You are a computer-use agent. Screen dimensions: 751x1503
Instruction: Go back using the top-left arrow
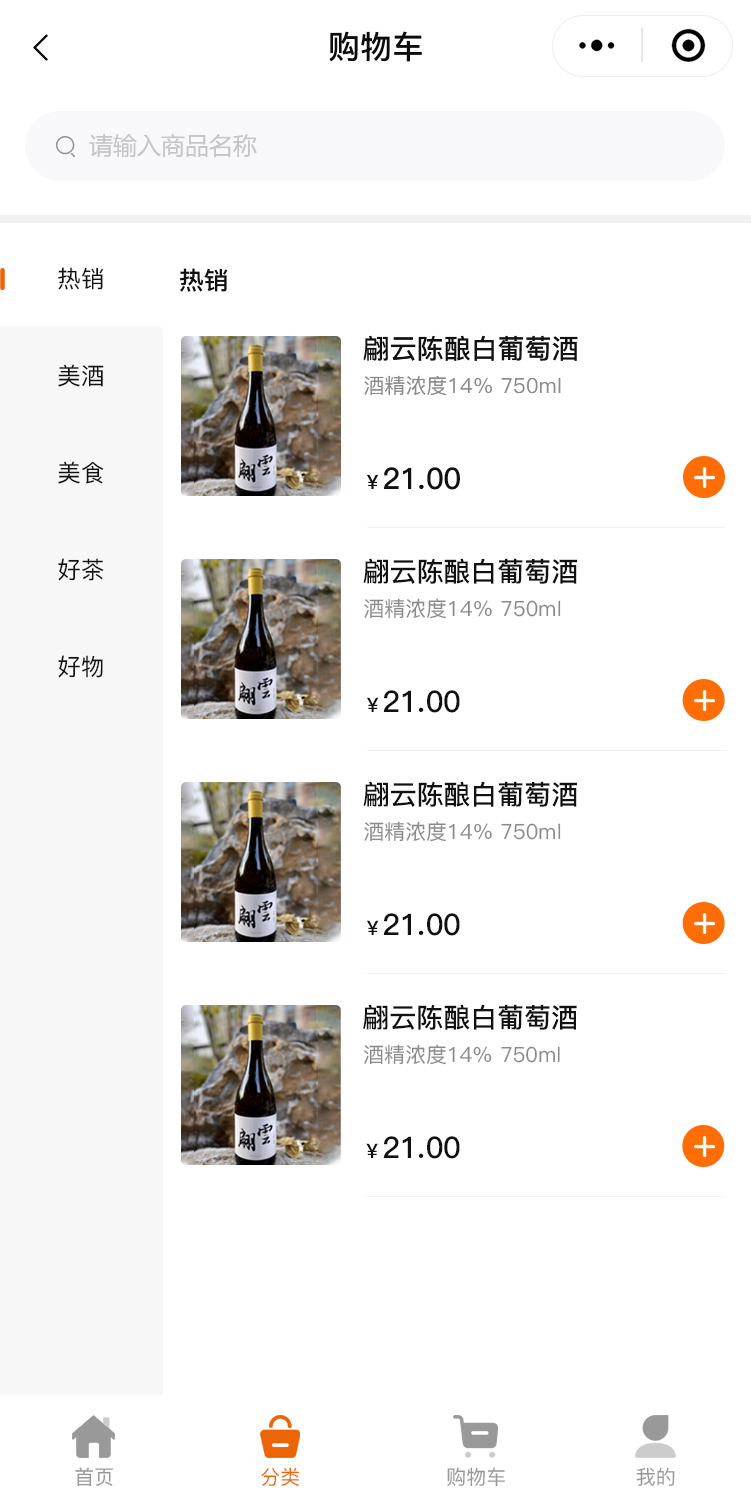[41, 47]
